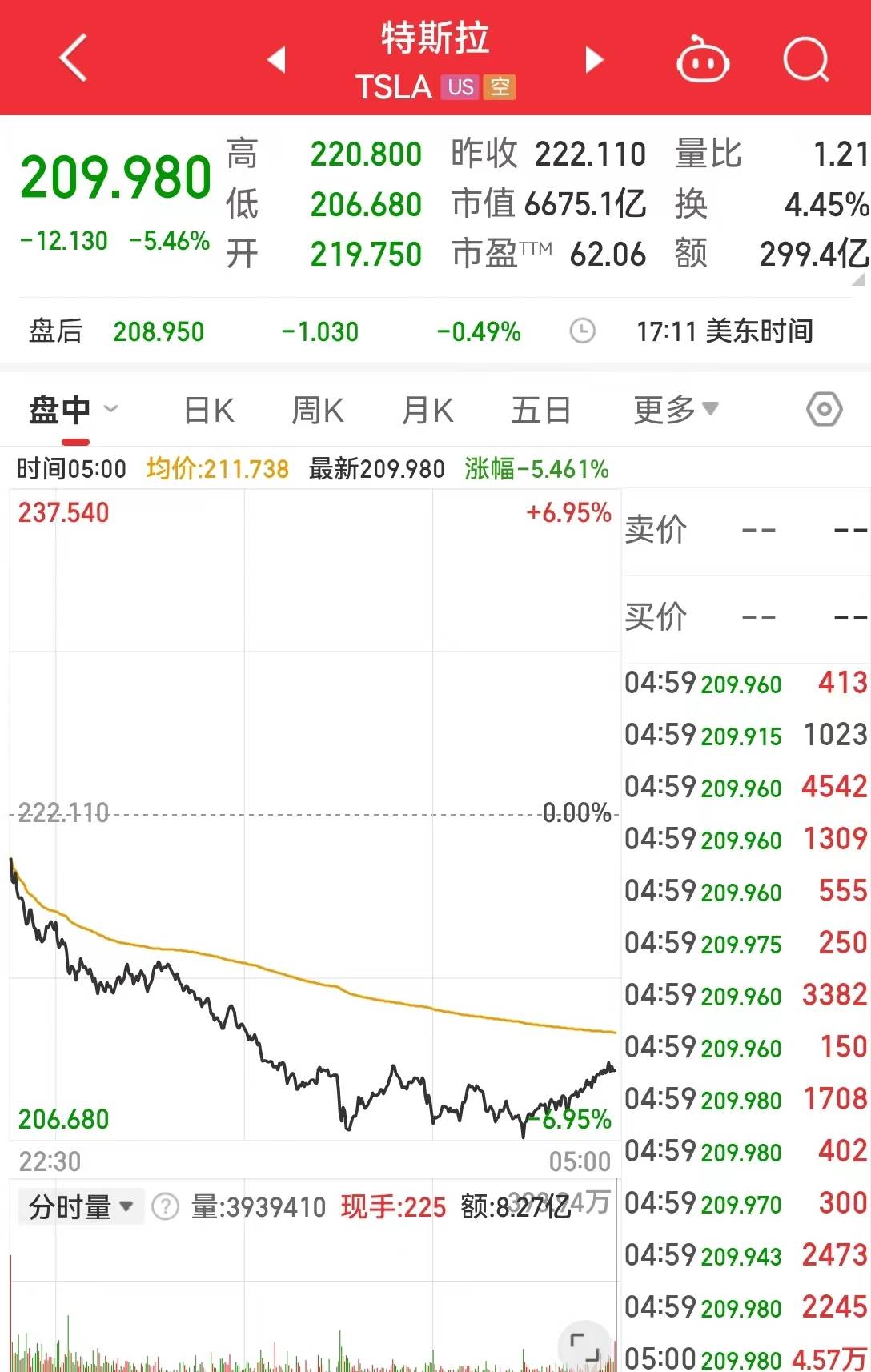Switch to the 月K chart tab
Viewport: 871px width, 1372px height.
pos(427,411)
